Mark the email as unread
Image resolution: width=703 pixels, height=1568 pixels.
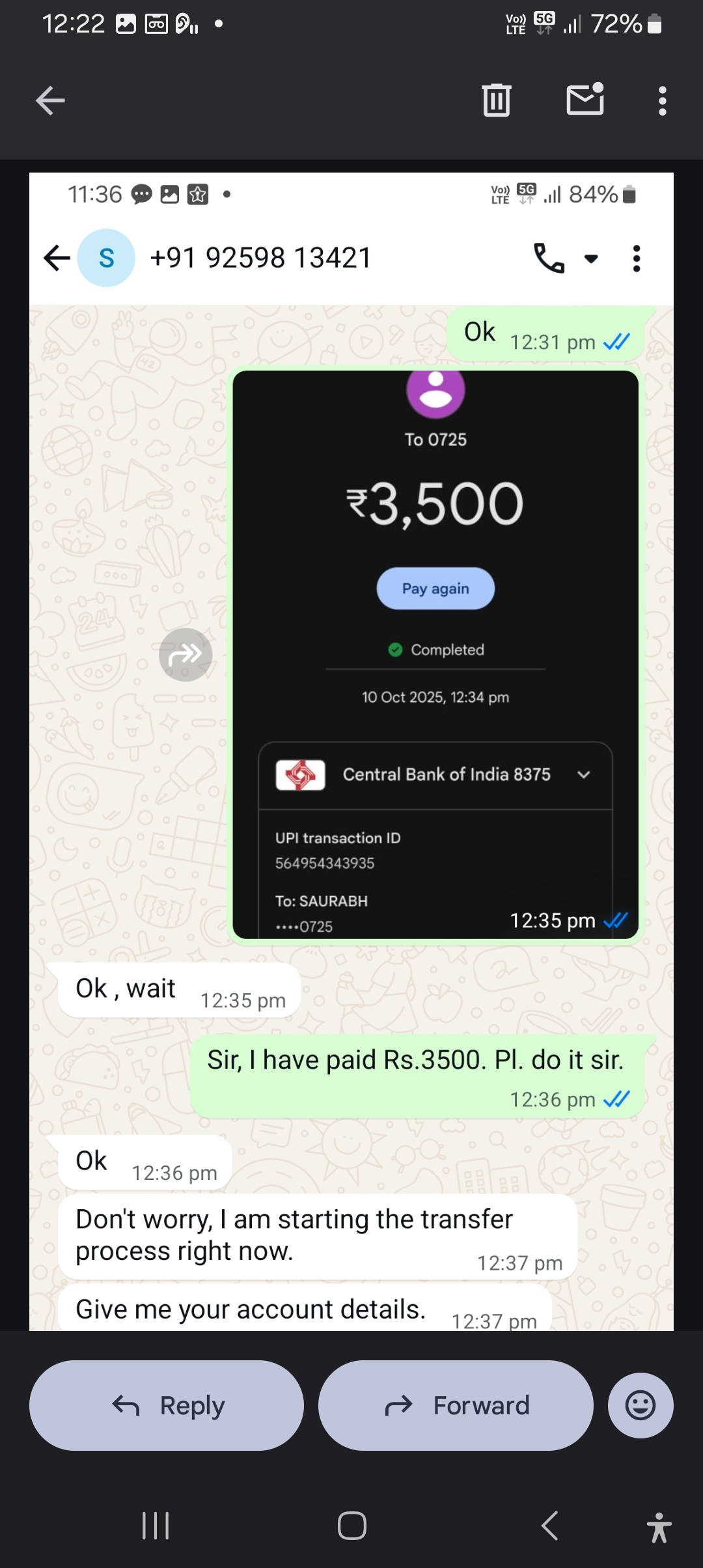(x=585, y=100)
